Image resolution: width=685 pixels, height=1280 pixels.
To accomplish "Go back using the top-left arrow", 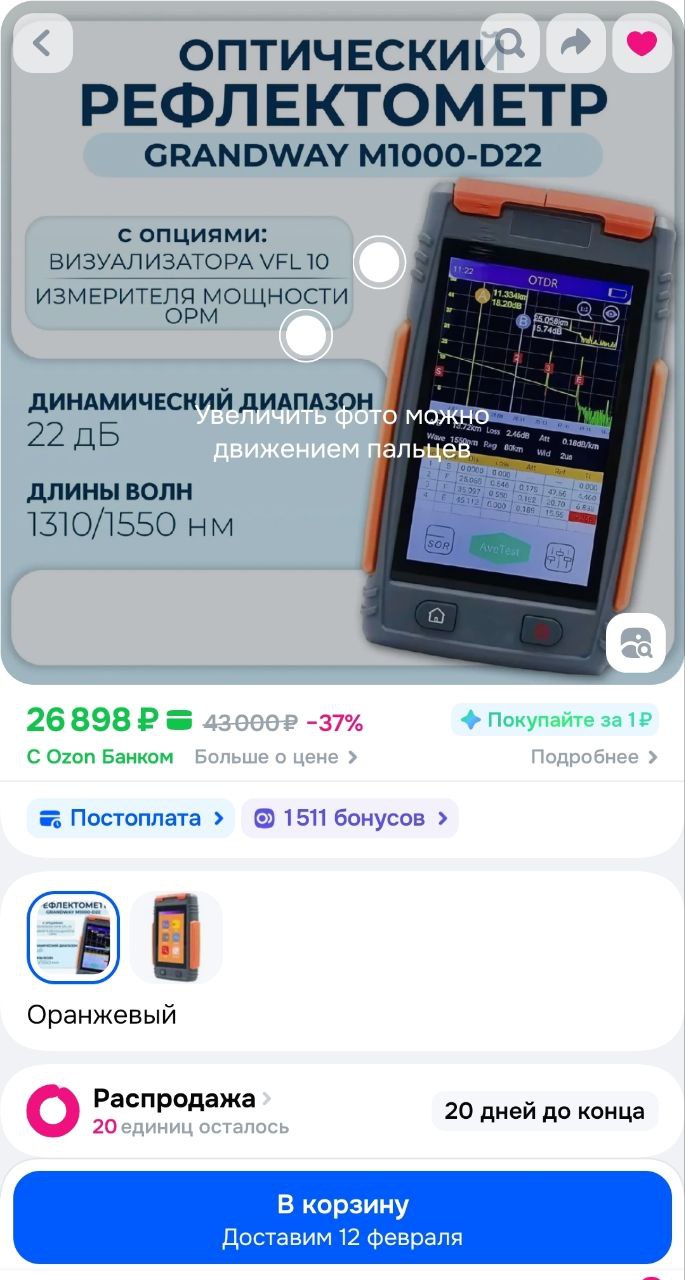I will [42, 43].
